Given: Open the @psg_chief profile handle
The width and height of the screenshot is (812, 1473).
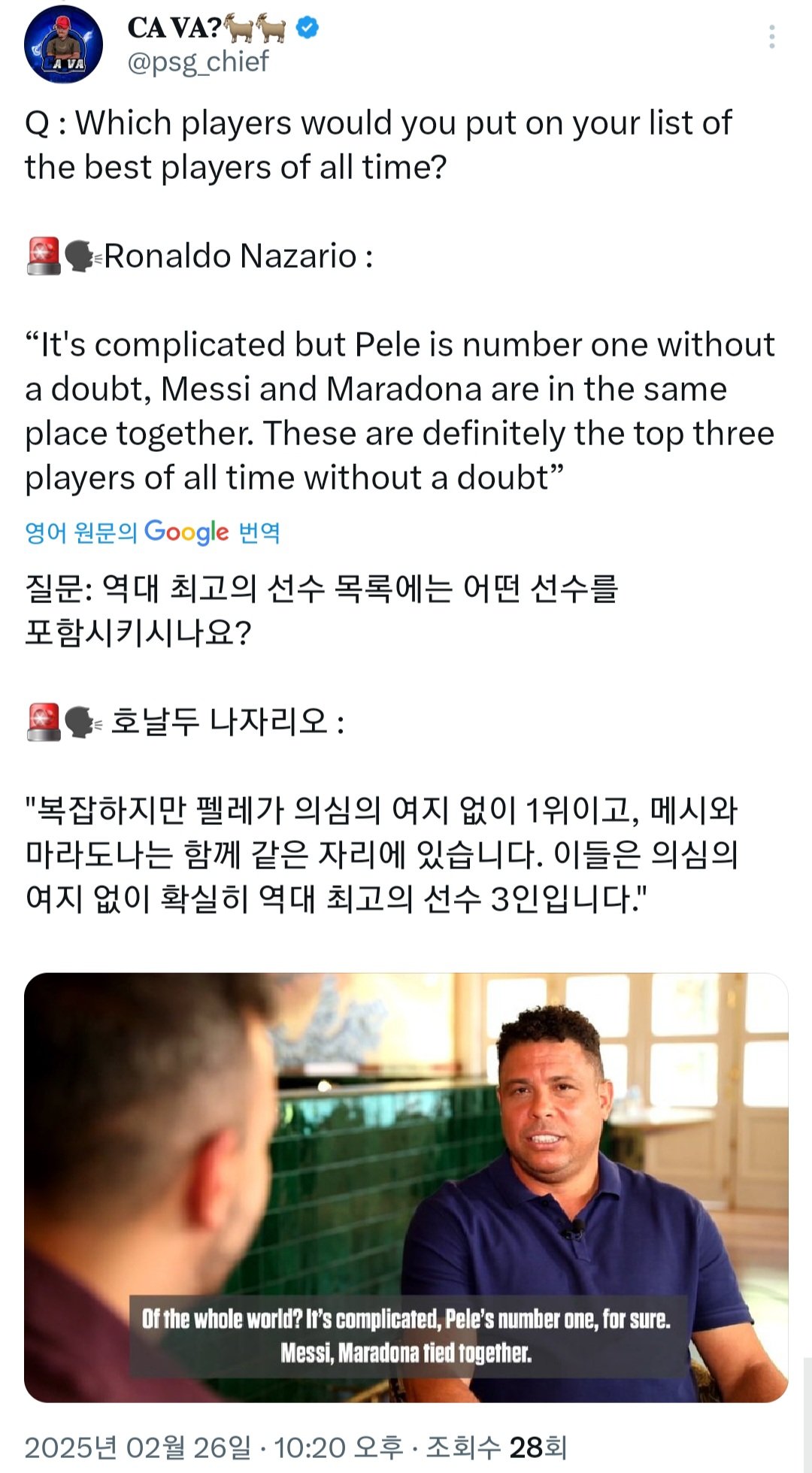Looking at the screenshot, I should click(x=198, y=62).
